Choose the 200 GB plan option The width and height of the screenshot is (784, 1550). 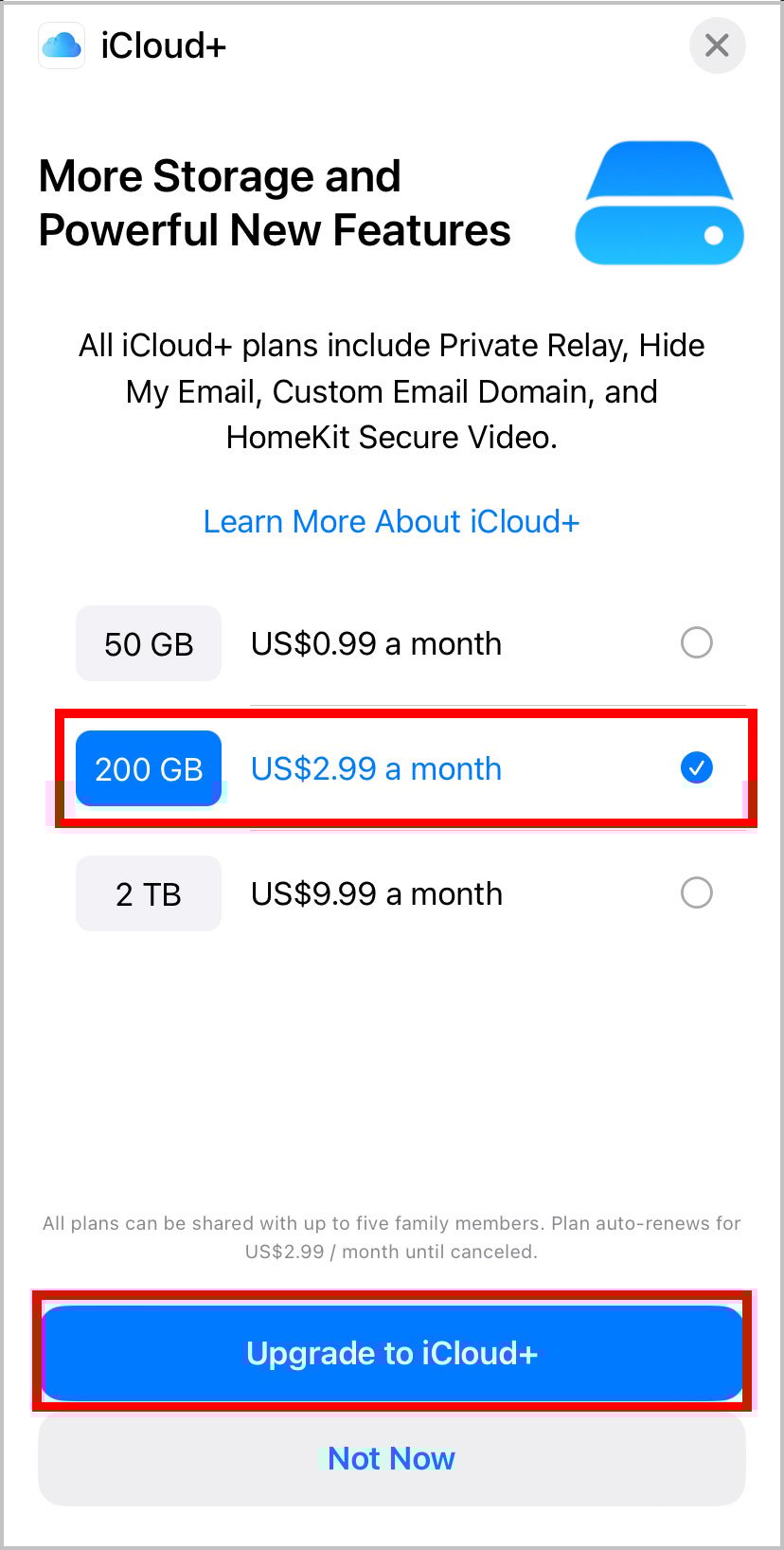696,768
